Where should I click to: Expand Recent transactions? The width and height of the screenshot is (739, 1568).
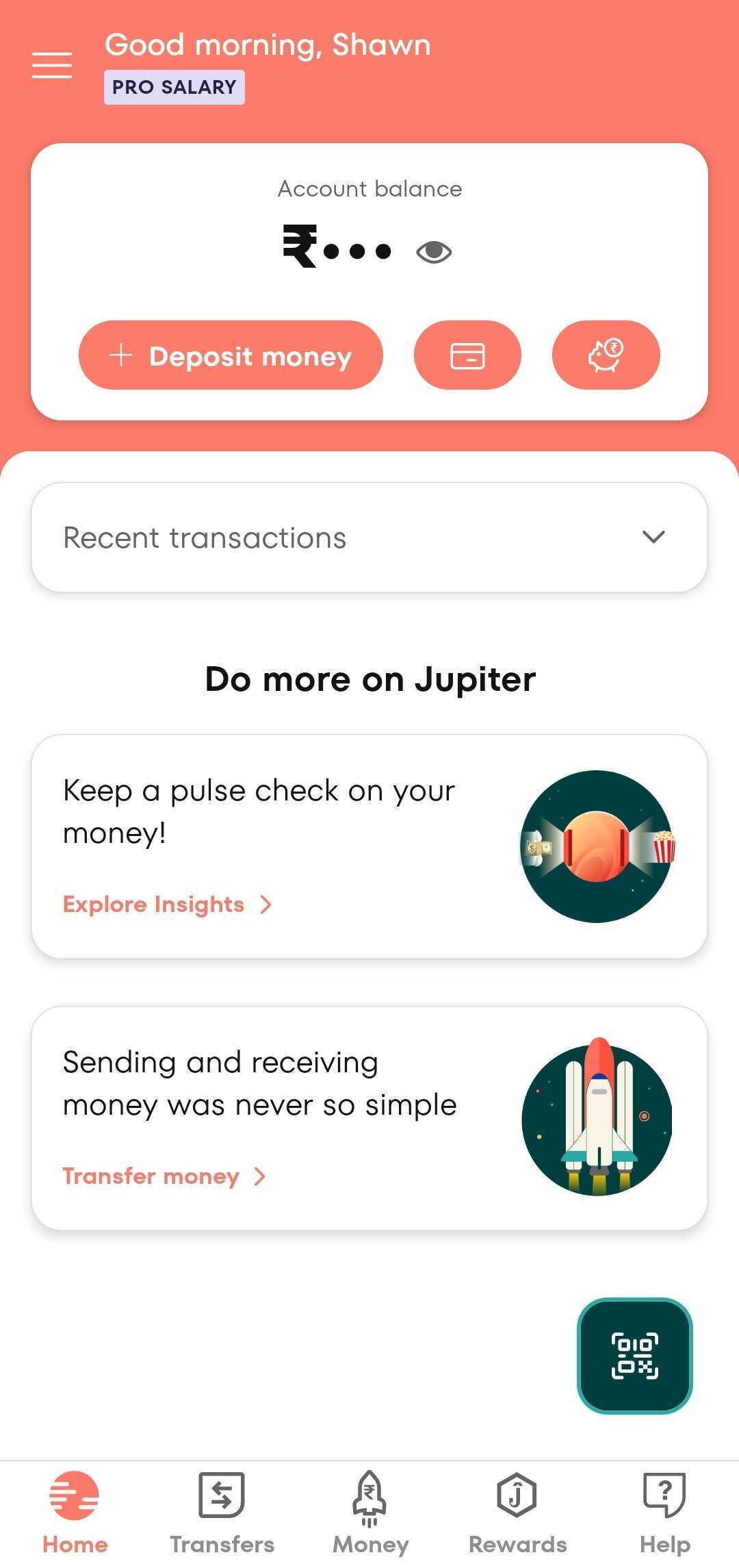(369, 538)
